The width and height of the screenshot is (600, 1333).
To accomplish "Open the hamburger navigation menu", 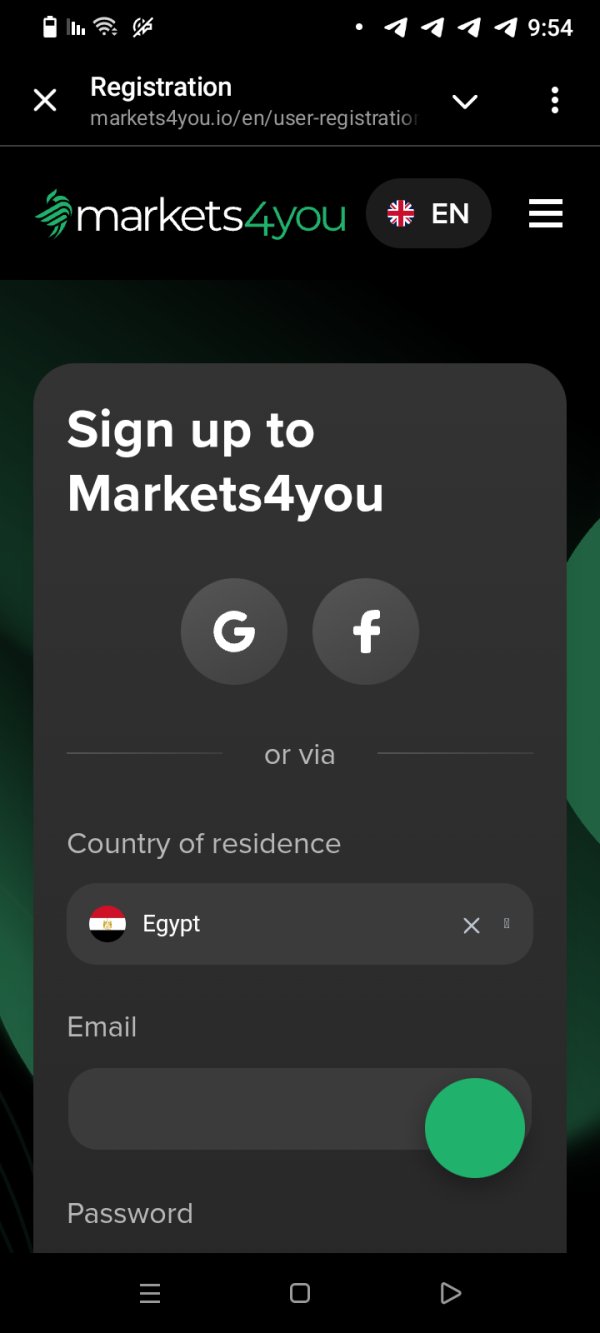I will (x=545, y=213).
